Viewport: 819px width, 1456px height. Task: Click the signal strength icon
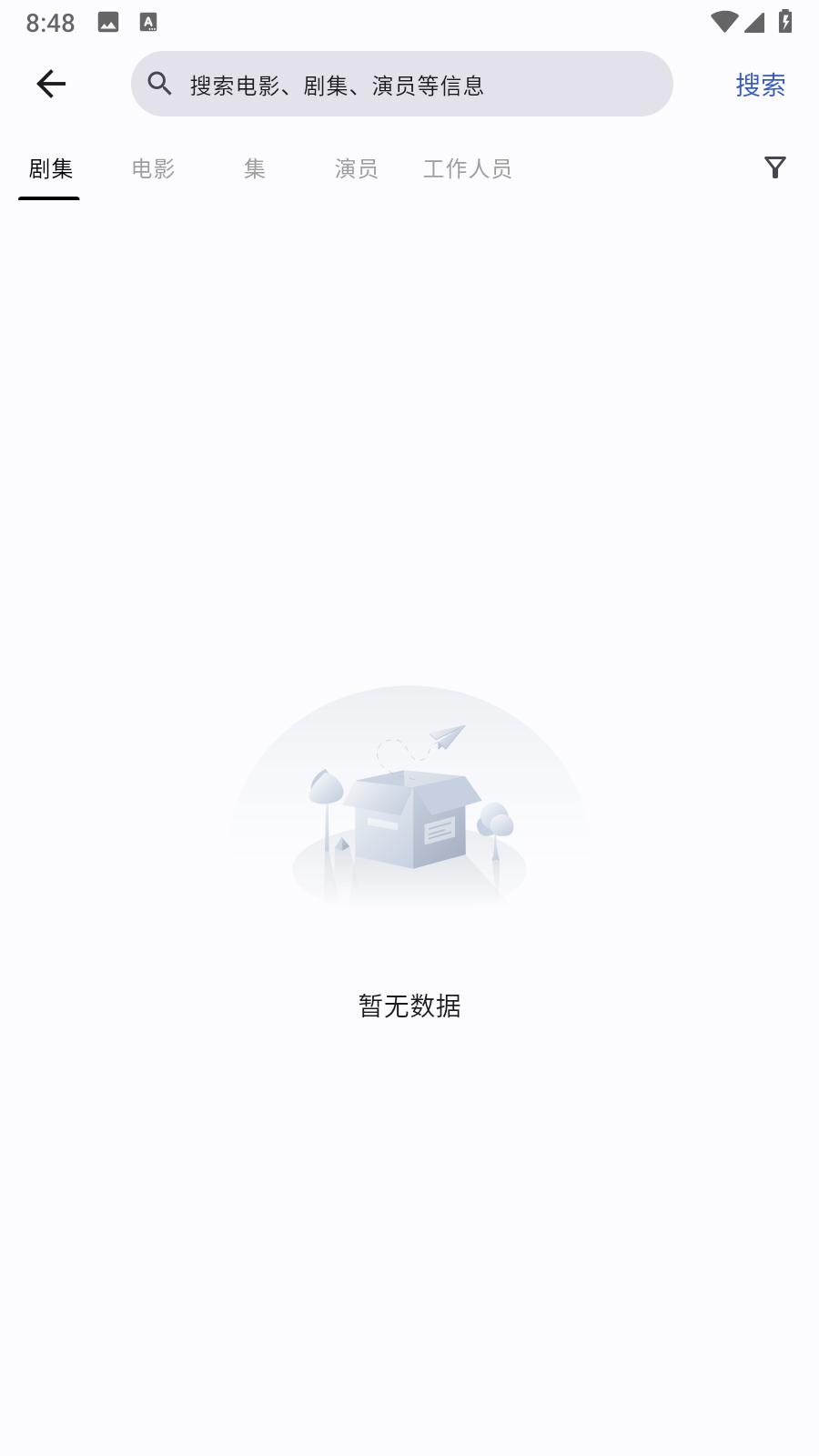point(753,23)
